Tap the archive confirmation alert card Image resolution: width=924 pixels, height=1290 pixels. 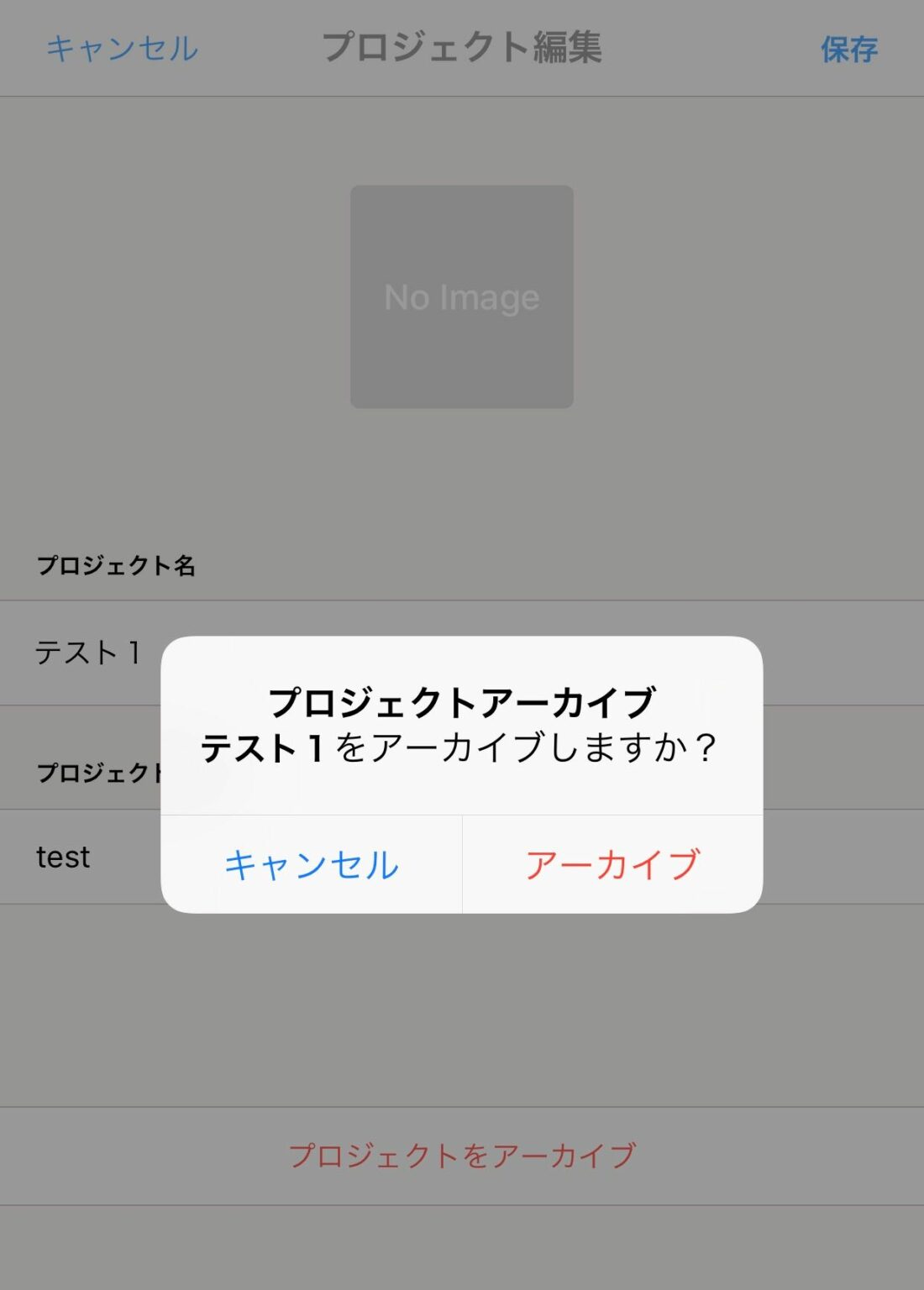pyautogui.click(x=461, y=777)
